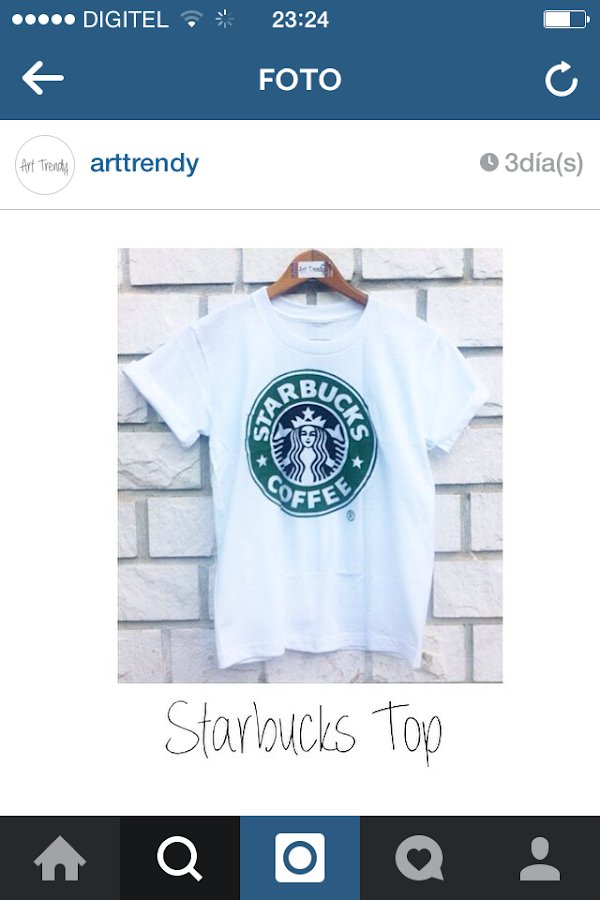Image resolution: width=600 pixels, height=900 pixels.
Task: Open the arttrendy username link
Action: 144,163
